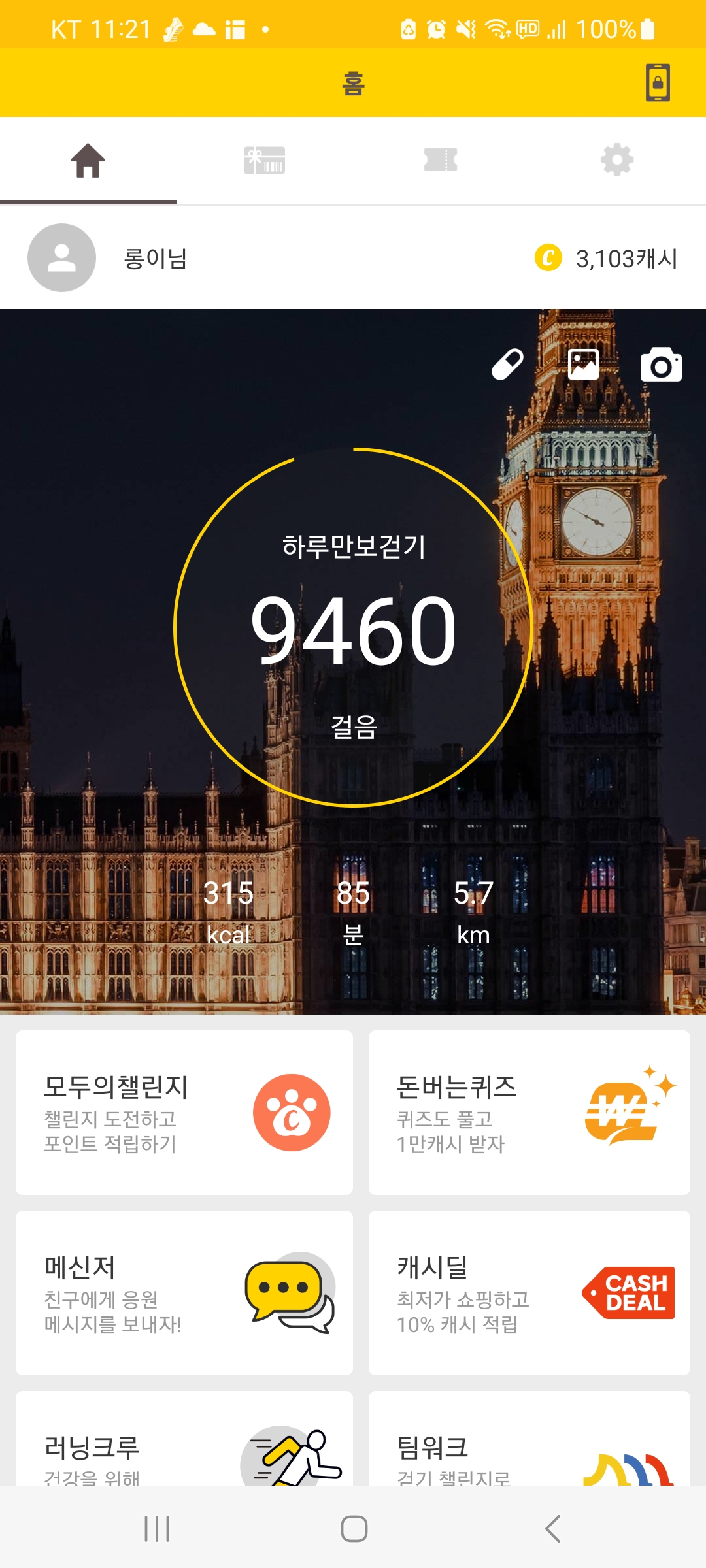Switch to the Home tab
The image size is (706, 1568).
coord(88,161)
